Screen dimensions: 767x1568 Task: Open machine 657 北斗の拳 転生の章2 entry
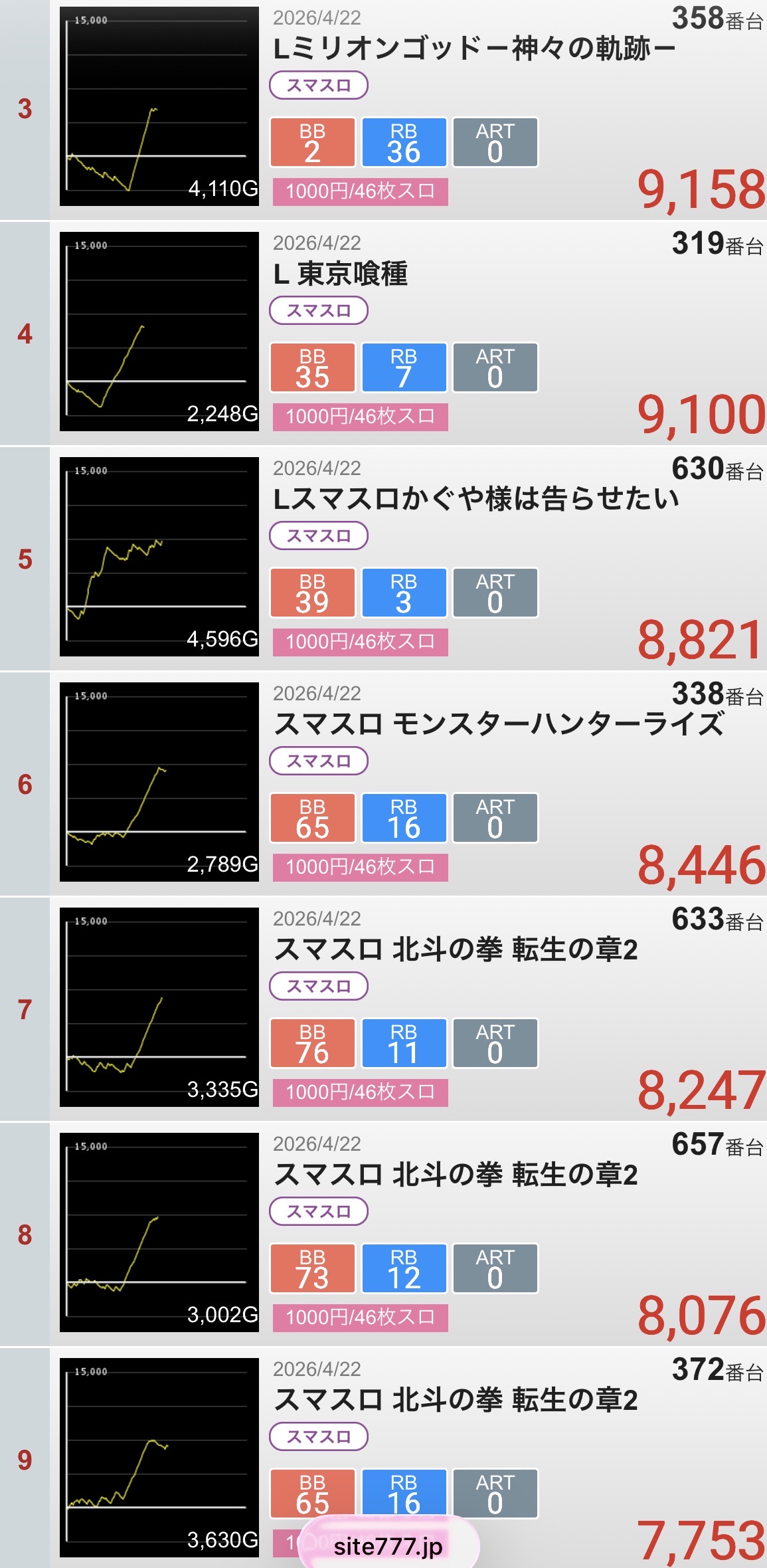[x=456, y=1175]
